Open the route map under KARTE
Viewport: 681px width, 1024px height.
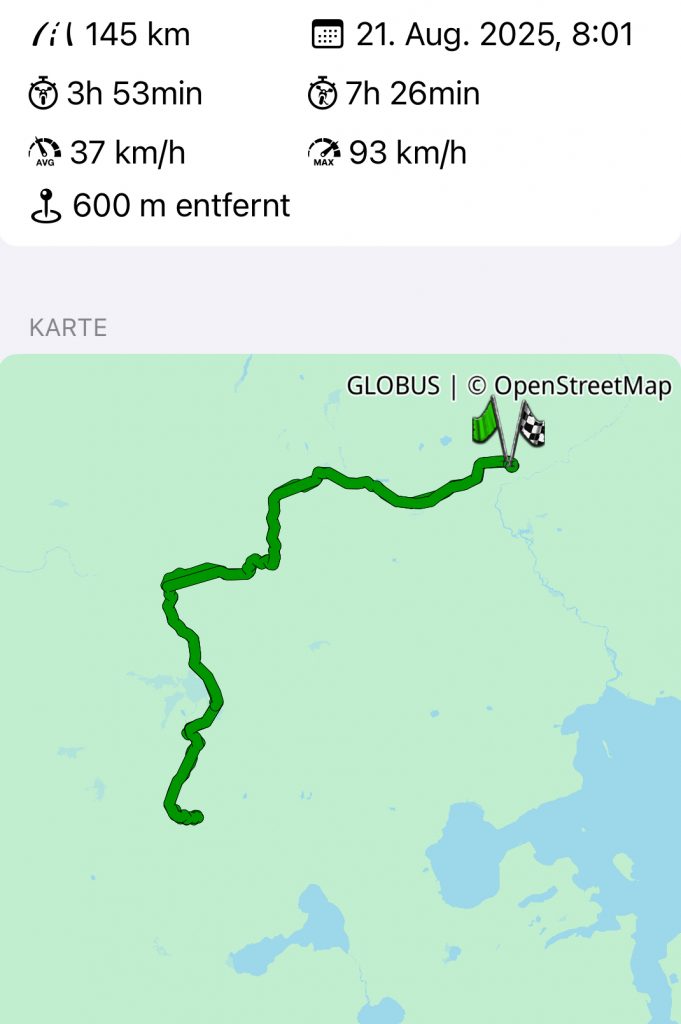340,690
